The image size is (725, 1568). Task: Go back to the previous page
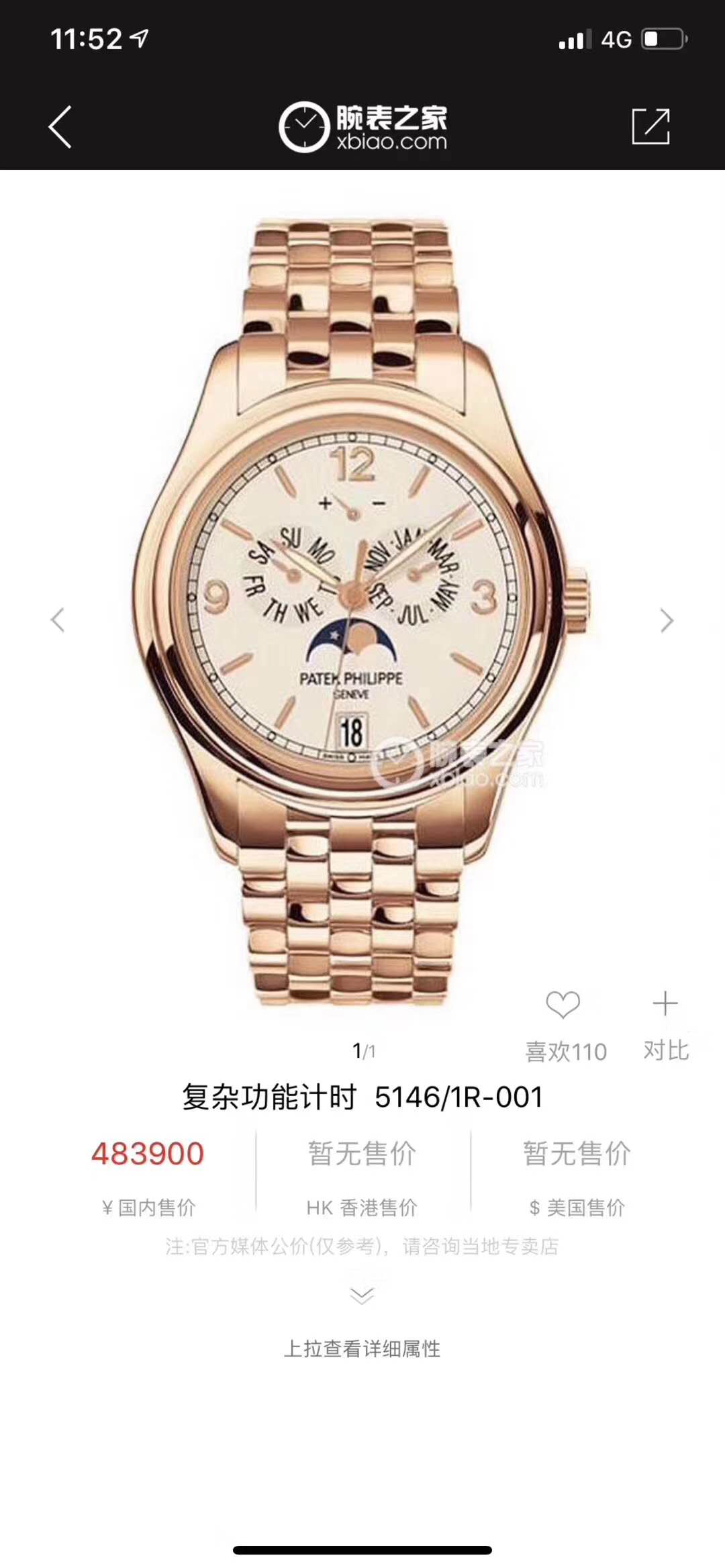pos(60,126)
